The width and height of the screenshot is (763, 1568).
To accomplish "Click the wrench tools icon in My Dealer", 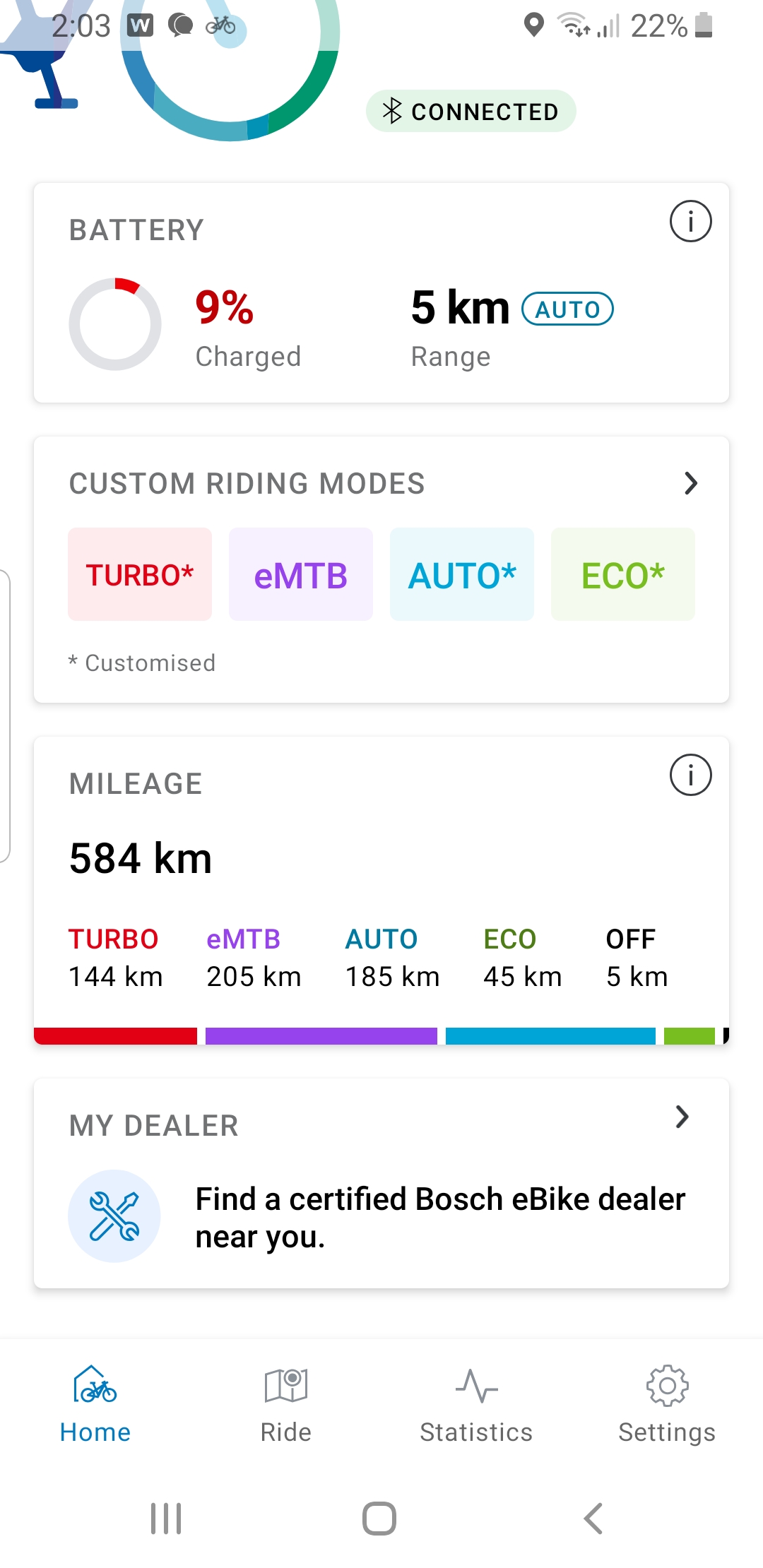I will 114,1216.
